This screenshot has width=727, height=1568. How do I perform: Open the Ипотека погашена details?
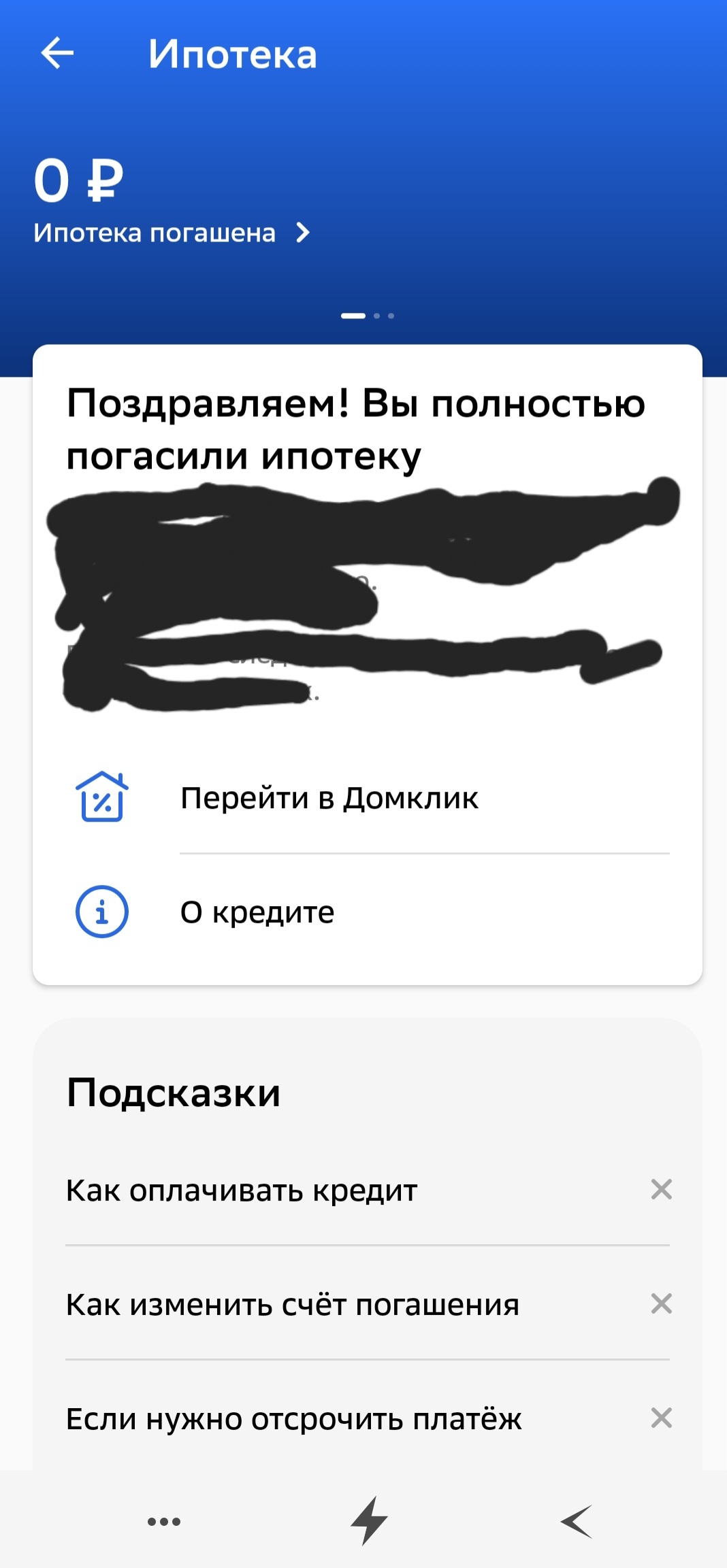point(172,233)
